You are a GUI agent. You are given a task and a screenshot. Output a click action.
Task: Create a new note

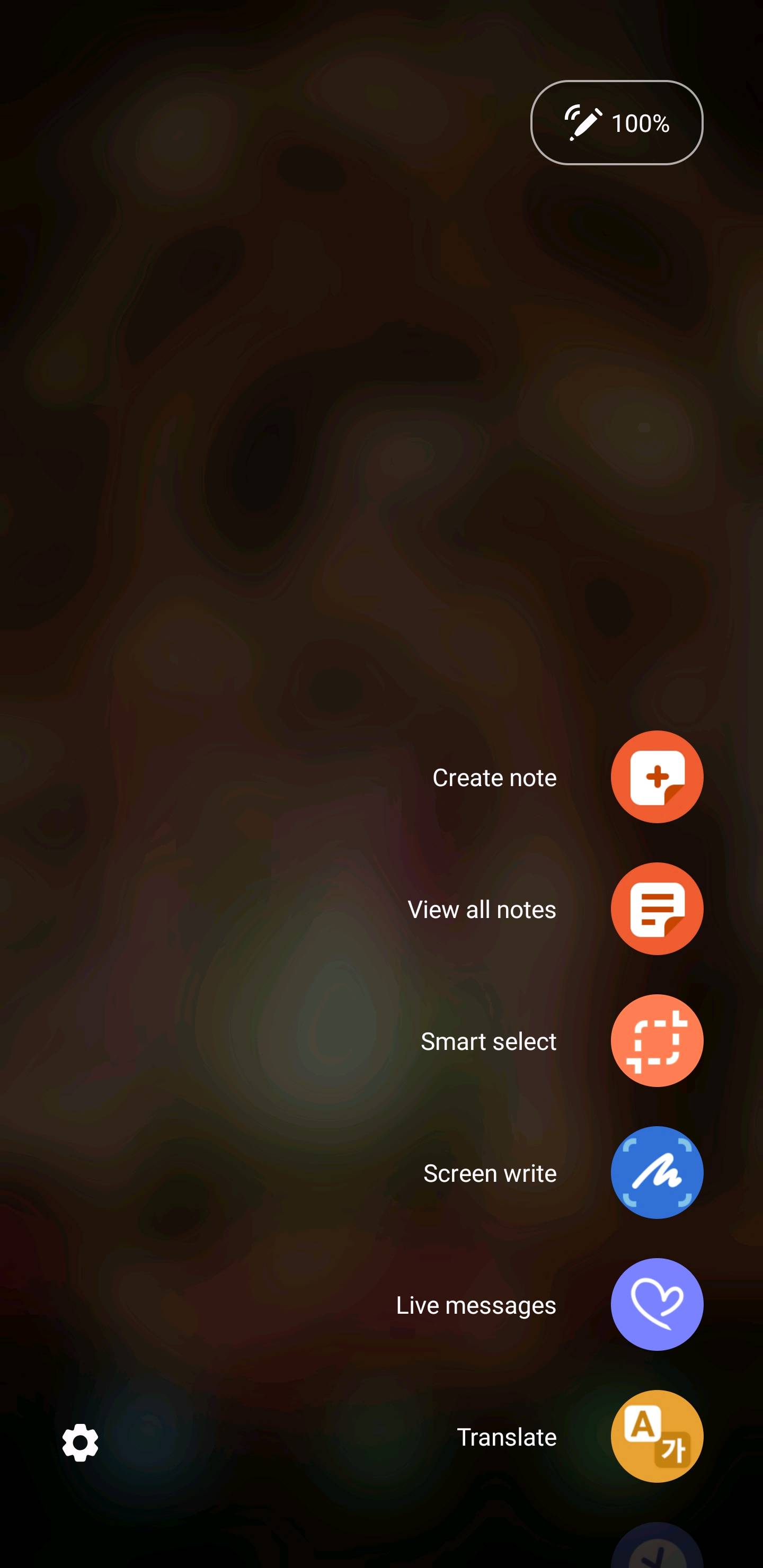pyautogui.click(x=656, y=777)
